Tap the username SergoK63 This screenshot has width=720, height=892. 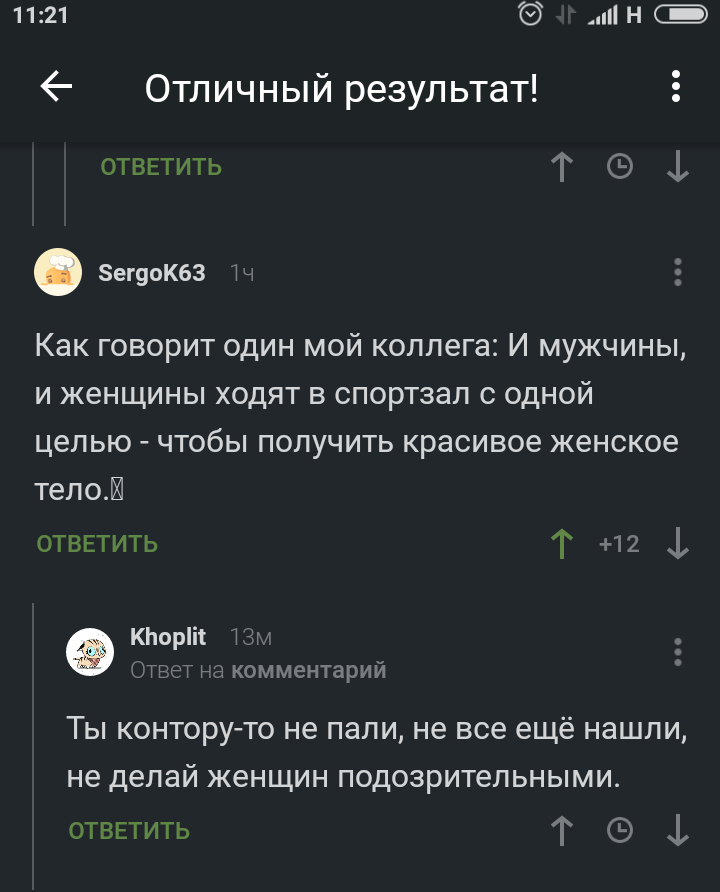click(152, 273)
